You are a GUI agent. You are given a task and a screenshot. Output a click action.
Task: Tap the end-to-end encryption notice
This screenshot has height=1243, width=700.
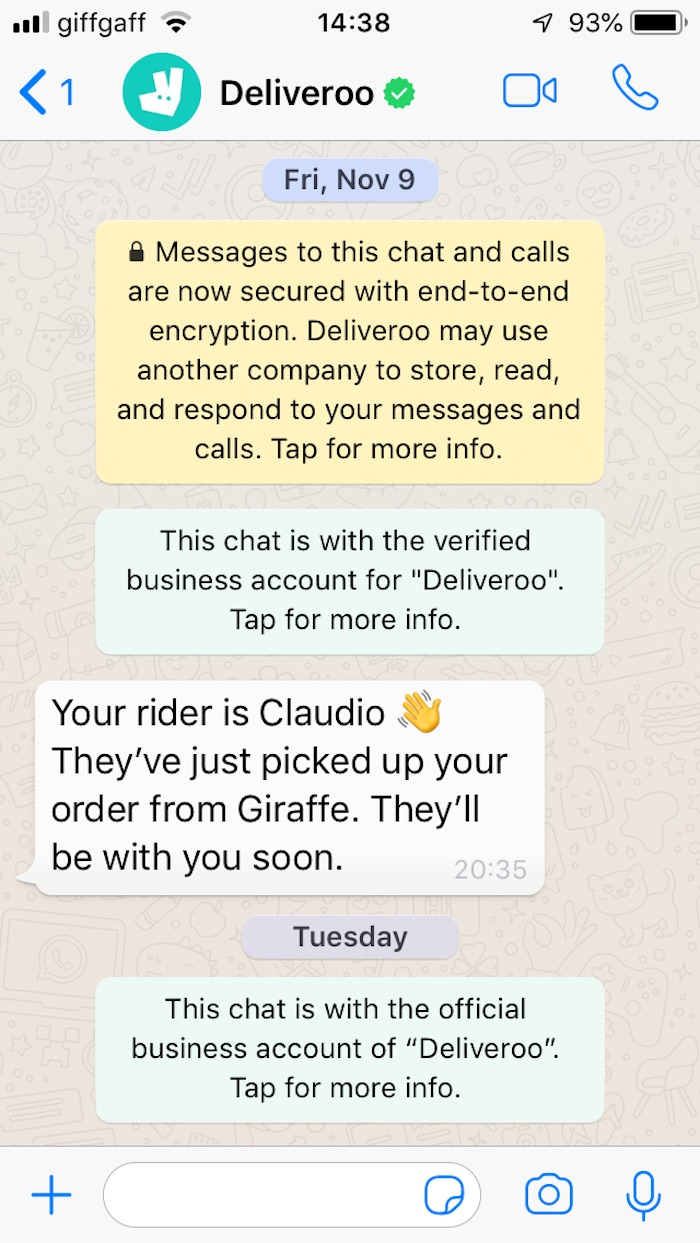(x=349, y=351)
